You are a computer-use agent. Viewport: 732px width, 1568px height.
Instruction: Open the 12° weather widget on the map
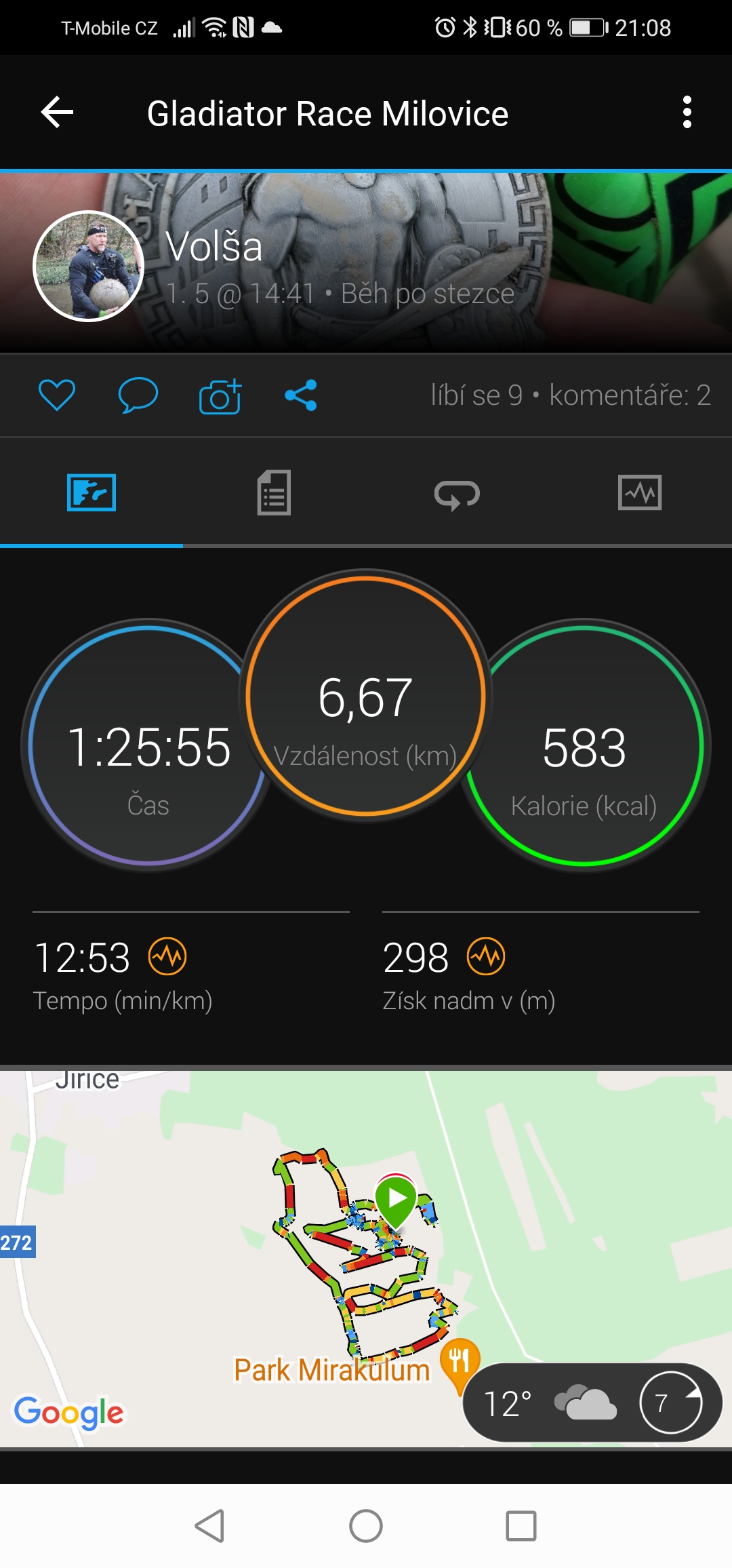coord(592,1403)
